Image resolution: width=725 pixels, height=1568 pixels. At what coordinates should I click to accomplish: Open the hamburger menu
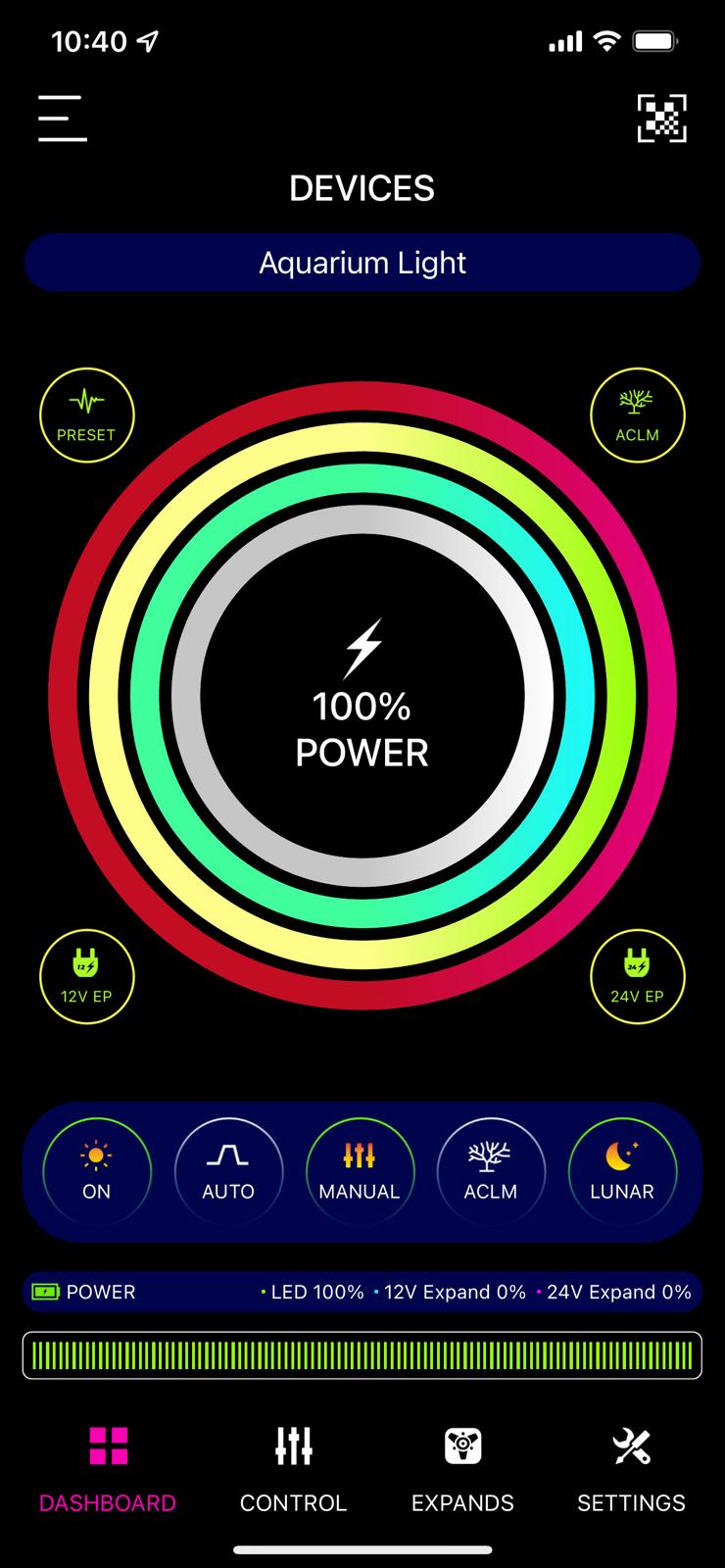pos(62,119)
